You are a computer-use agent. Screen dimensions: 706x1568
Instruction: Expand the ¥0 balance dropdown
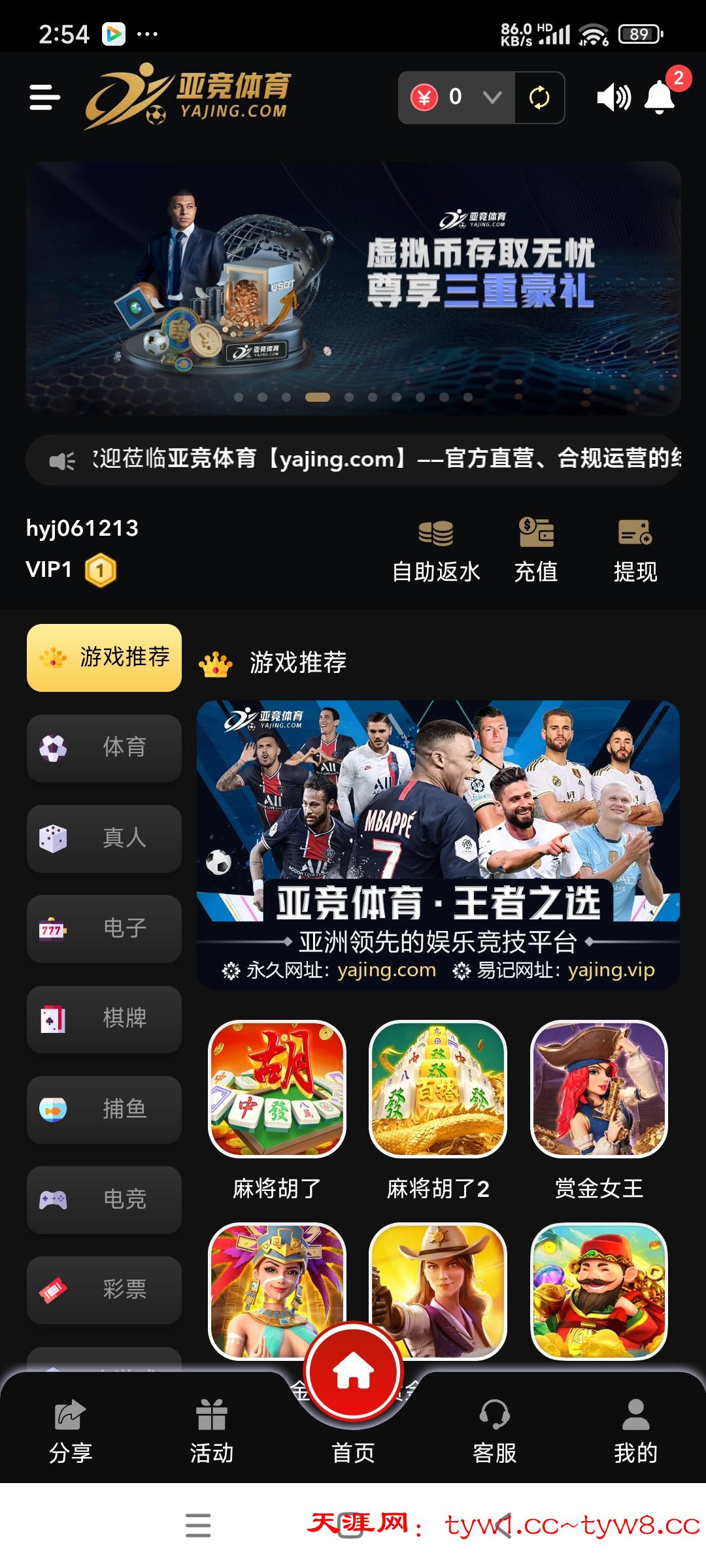click(x=488, y=97)
